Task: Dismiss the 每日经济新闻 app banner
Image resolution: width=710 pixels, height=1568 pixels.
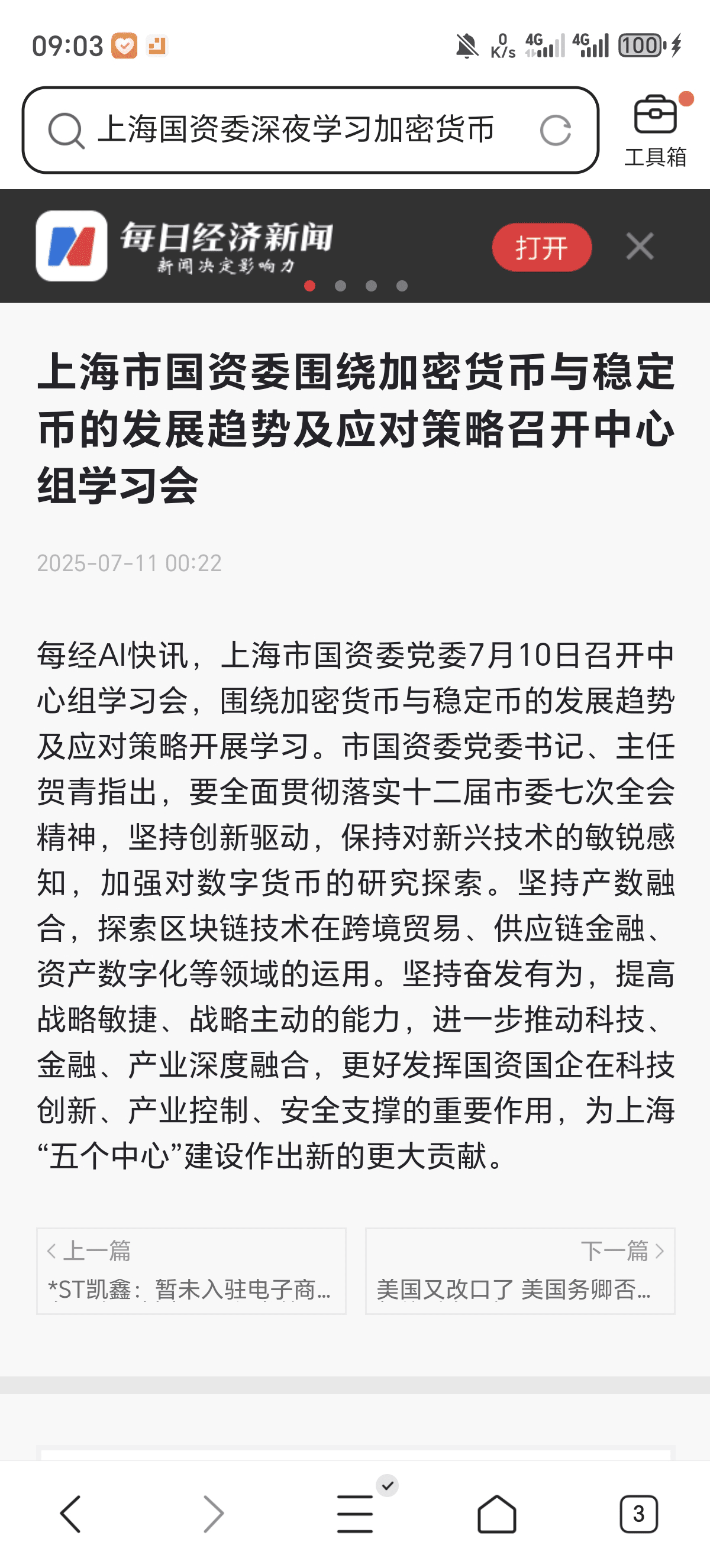Action: coord(640,247)
